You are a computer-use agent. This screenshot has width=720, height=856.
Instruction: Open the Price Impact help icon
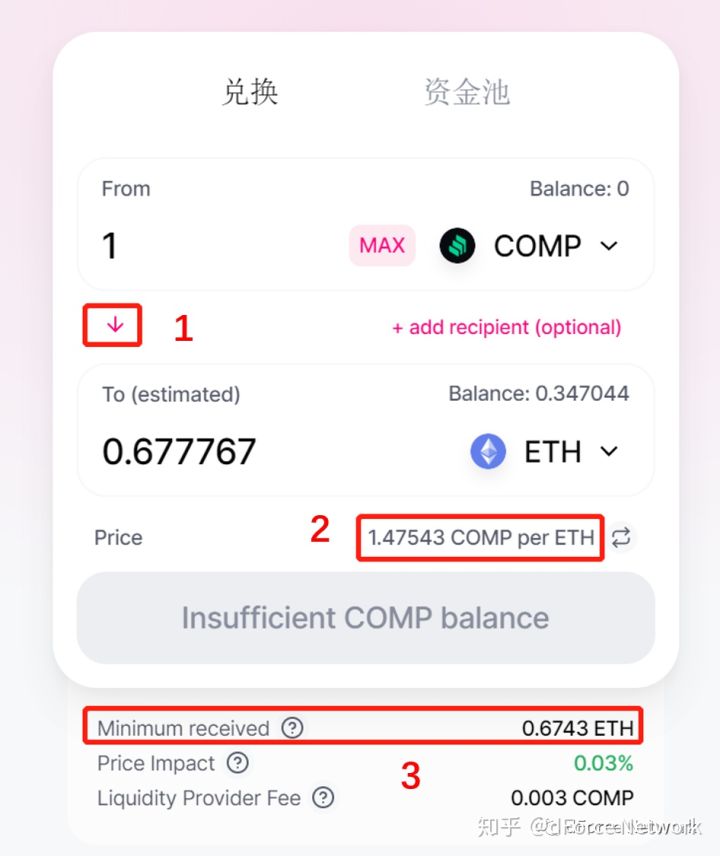tap(237, 763)
